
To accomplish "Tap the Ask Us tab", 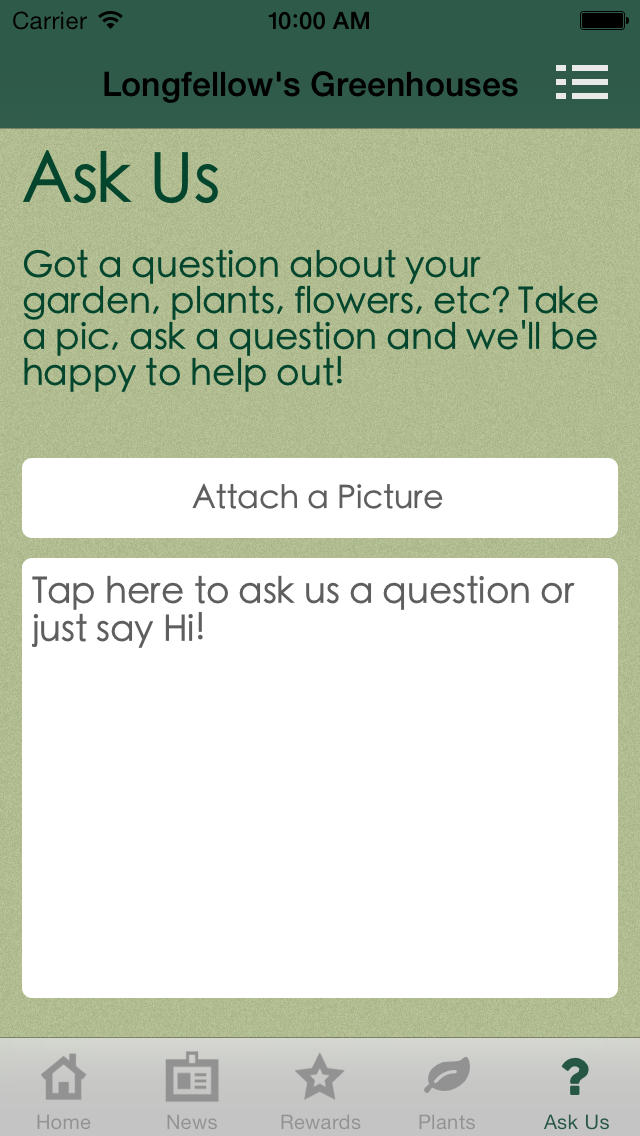I will pos(576,1090).
